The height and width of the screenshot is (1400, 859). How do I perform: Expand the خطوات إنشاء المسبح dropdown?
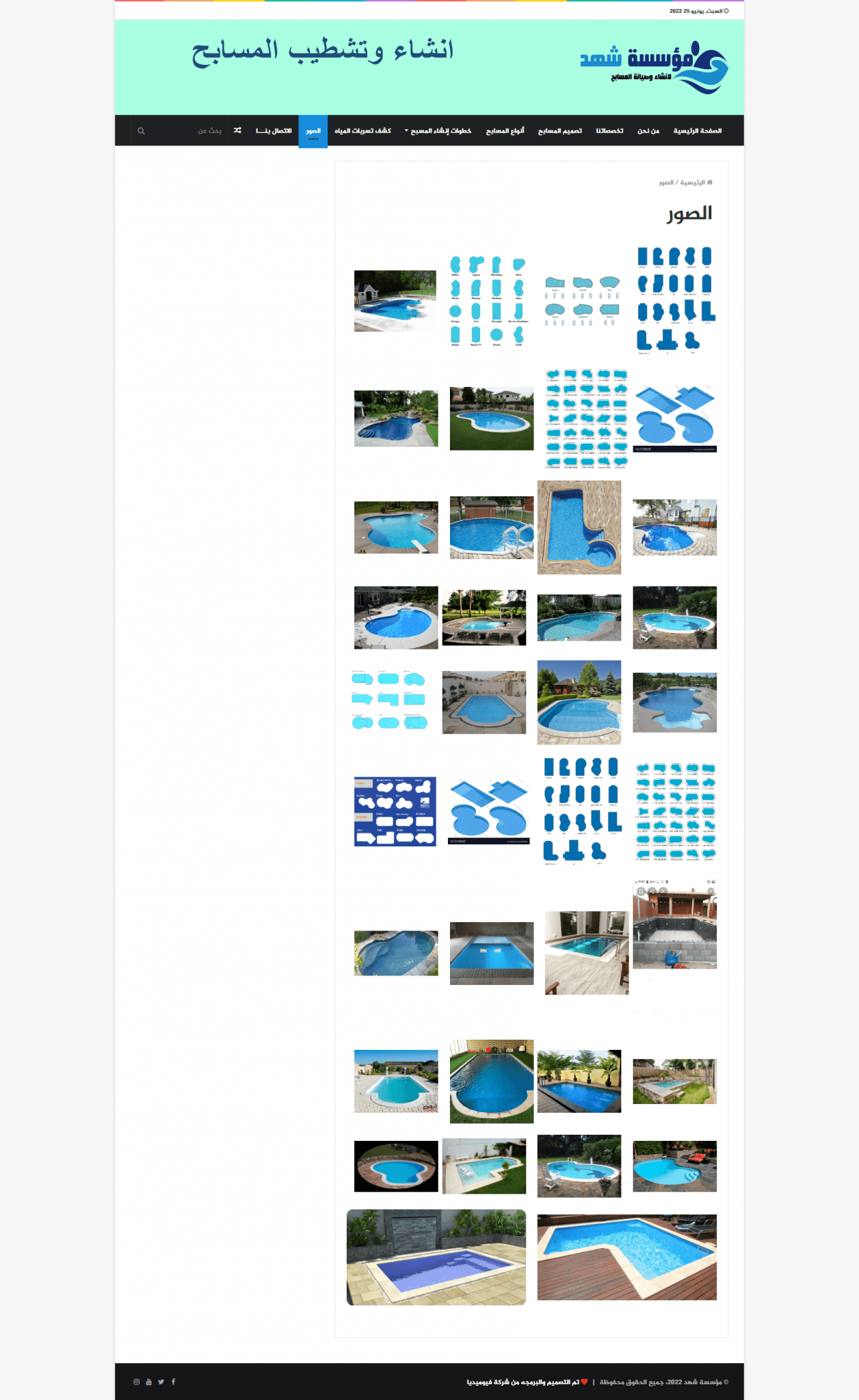(438, 131)
